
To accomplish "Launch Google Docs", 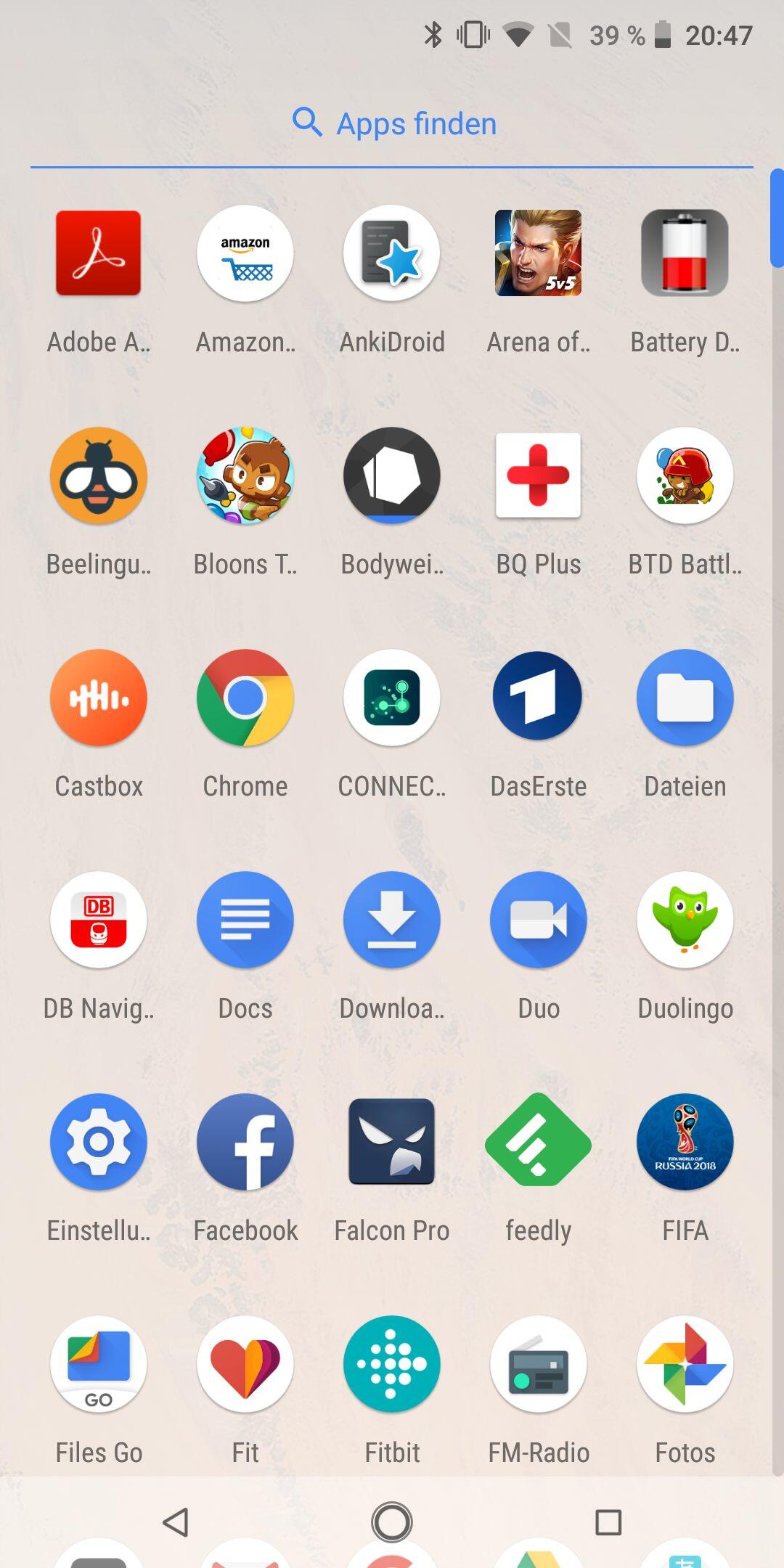I will 245,920.
